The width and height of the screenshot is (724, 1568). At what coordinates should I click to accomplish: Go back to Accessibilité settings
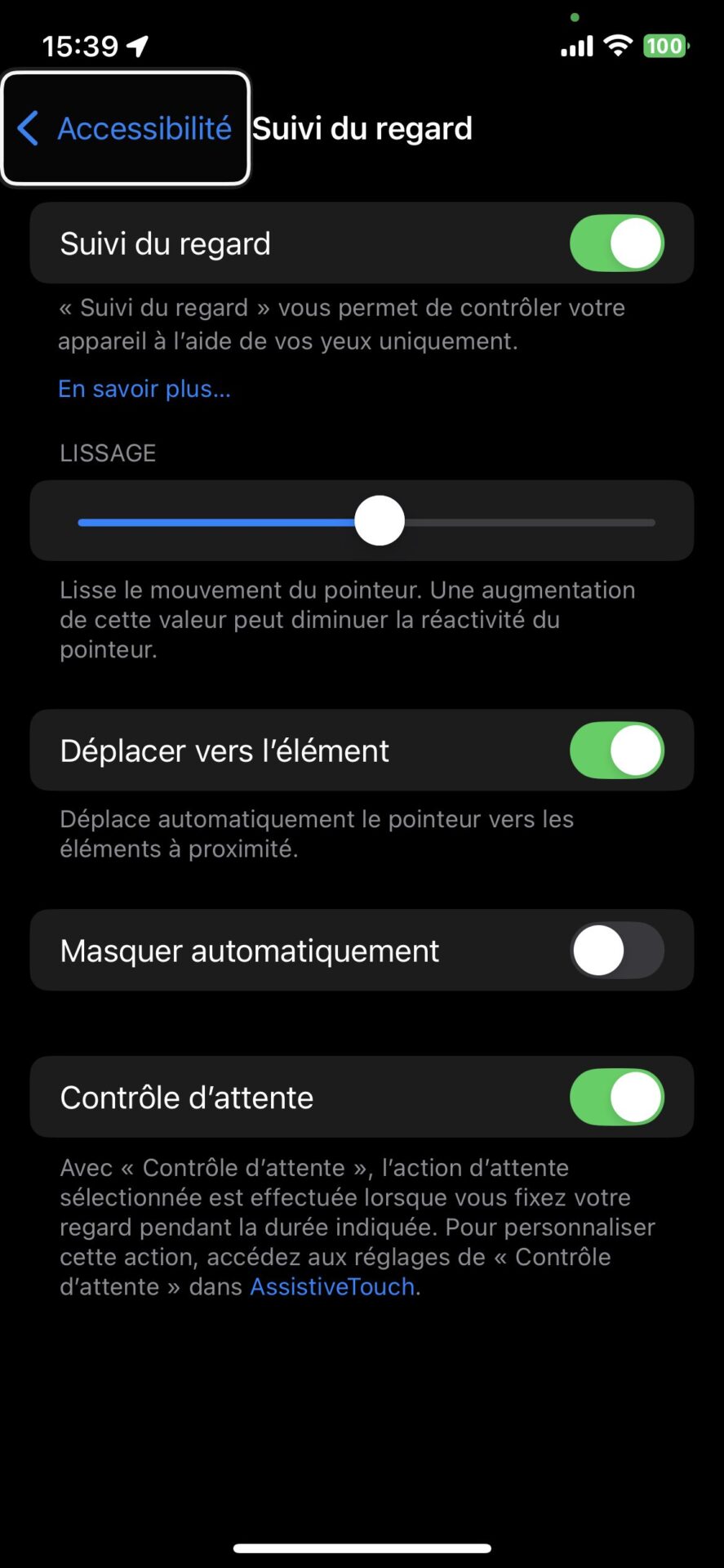pos(126,128)
